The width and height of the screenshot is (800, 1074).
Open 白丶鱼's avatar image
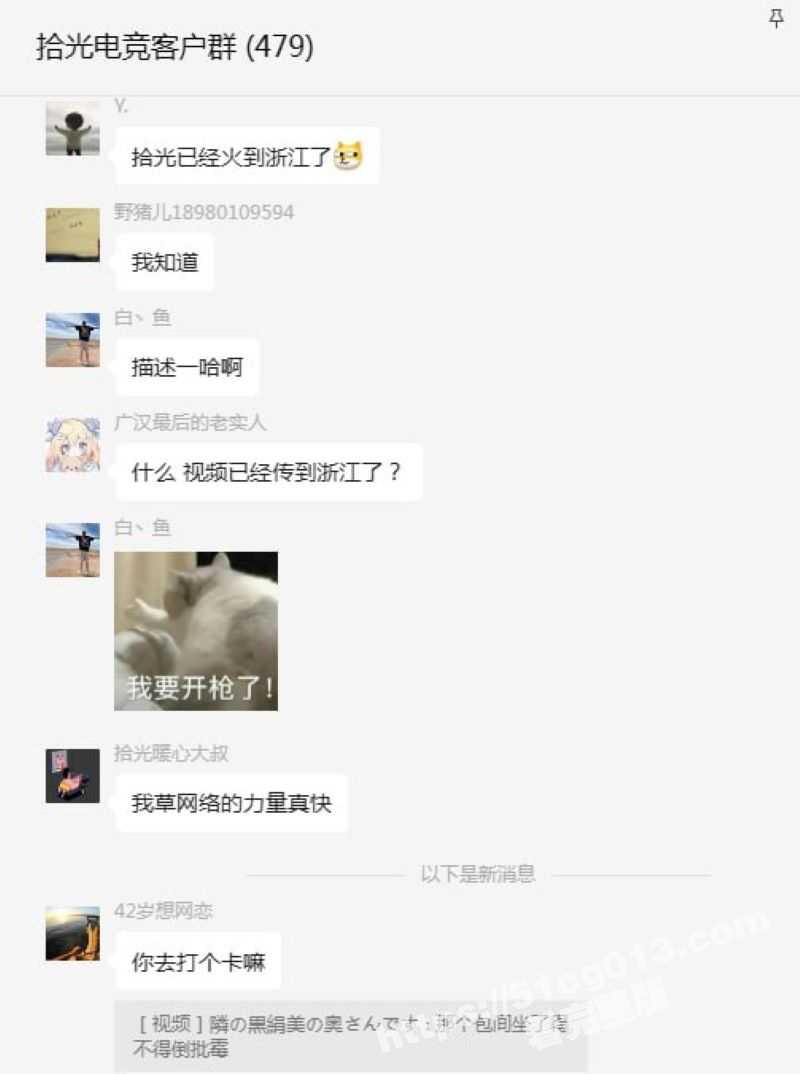(x=71, y=341)
